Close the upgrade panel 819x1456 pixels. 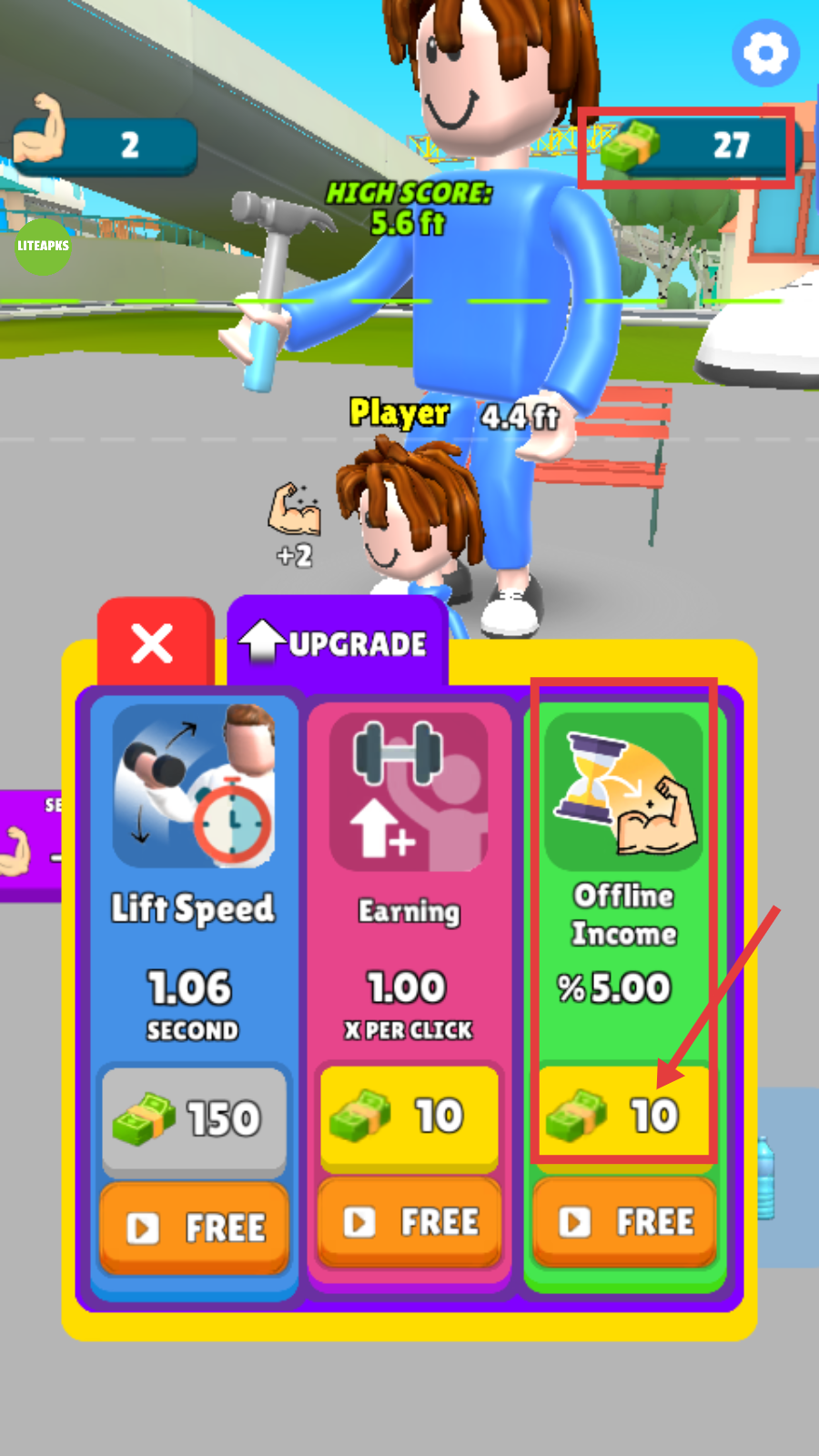coord(153,643)
